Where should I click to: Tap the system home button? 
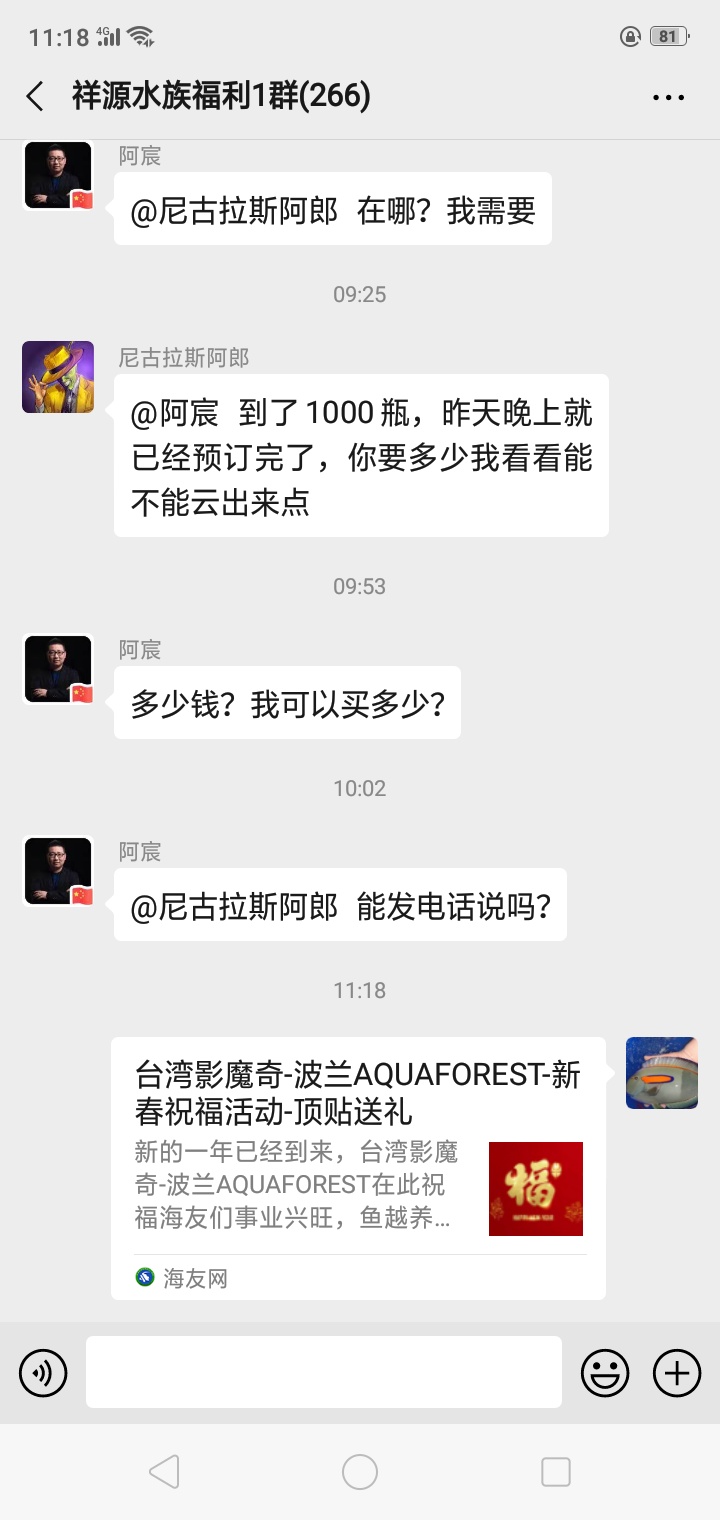pos(360,1472)
